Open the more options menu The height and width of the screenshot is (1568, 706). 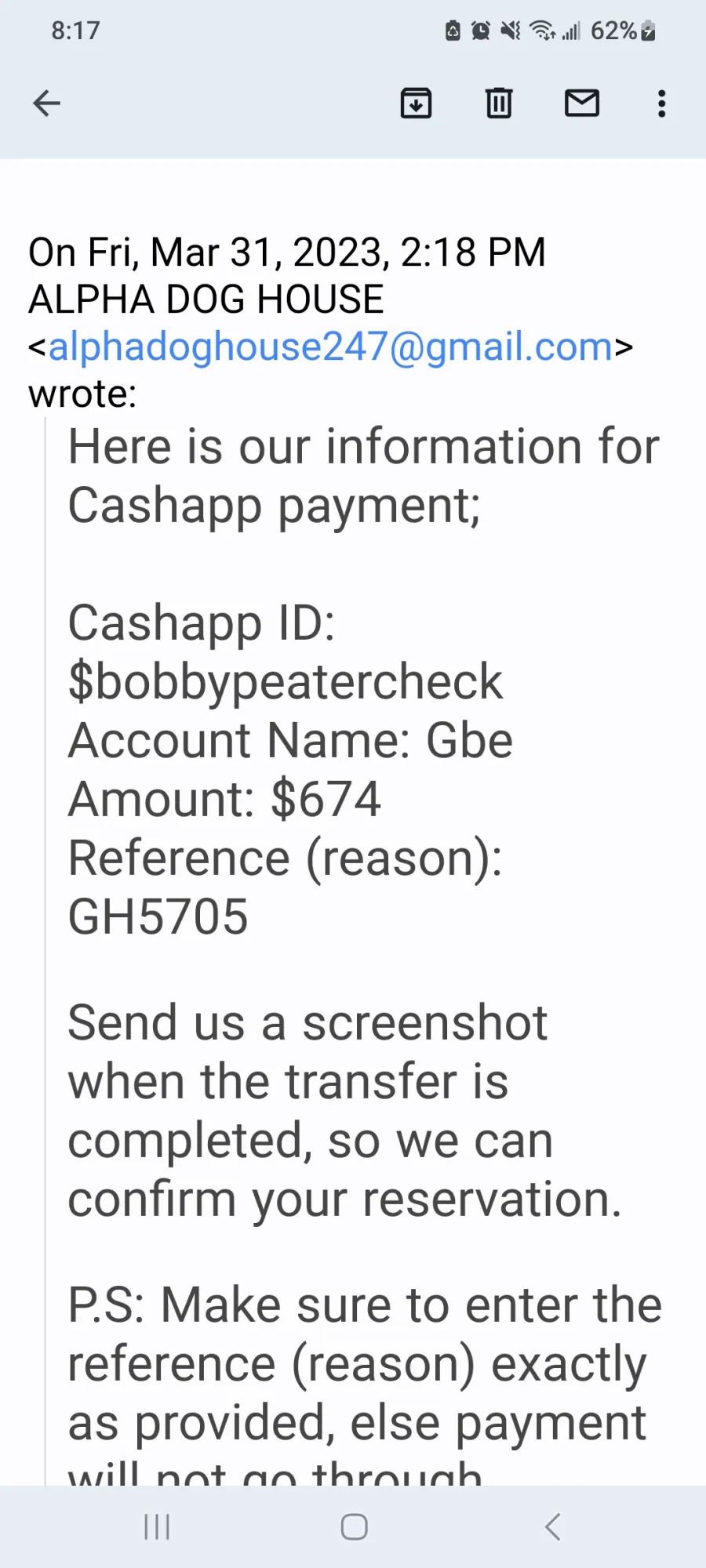pos(662,103)
